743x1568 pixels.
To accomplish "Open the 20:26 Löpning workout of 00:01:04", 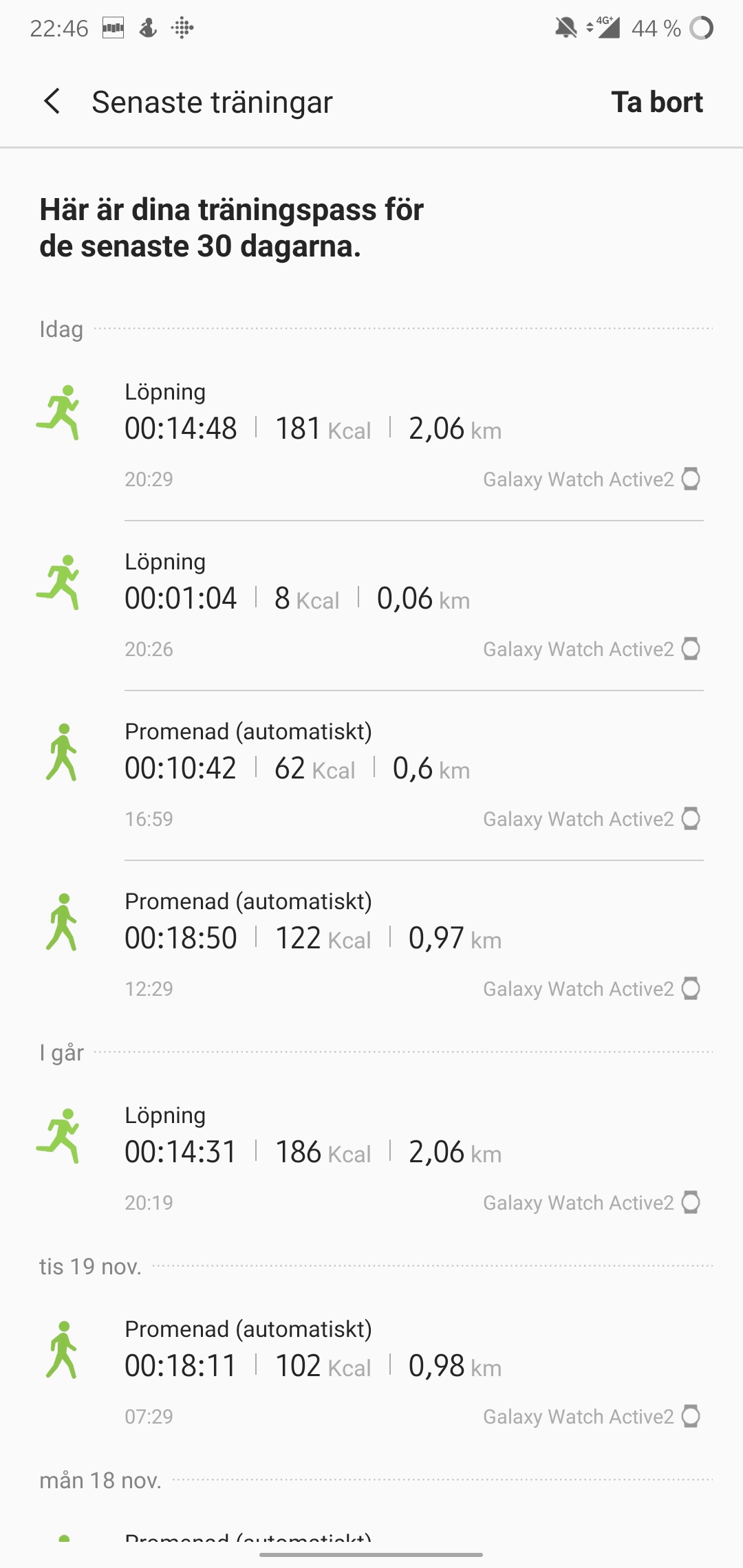I will point(371,605).
